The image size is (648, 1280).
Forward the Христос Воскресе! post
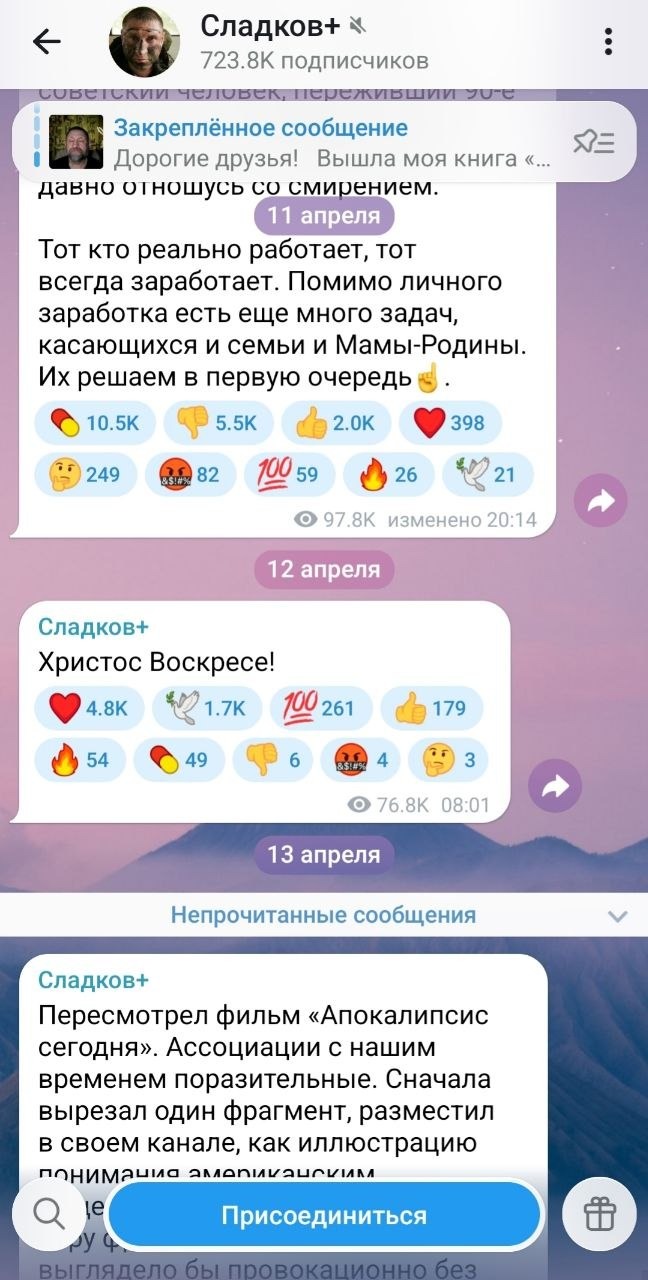point(554,787)
